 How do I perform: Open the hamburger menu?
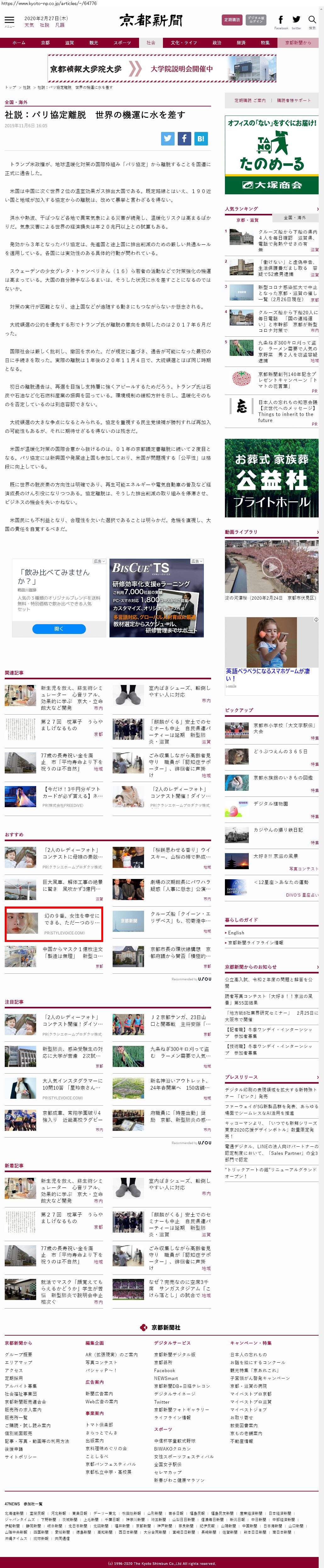click(9, 20)
